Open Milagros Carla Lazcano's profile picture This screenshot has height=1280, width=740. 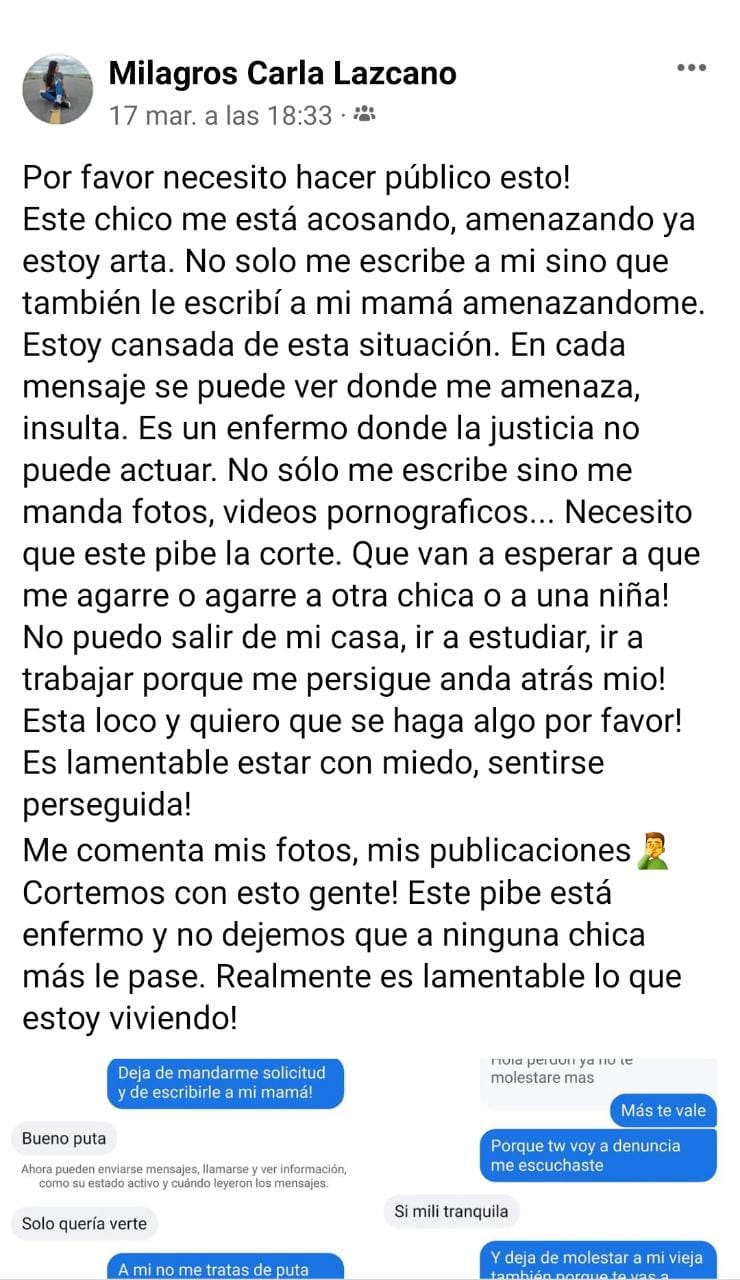[x=58, y=89]
